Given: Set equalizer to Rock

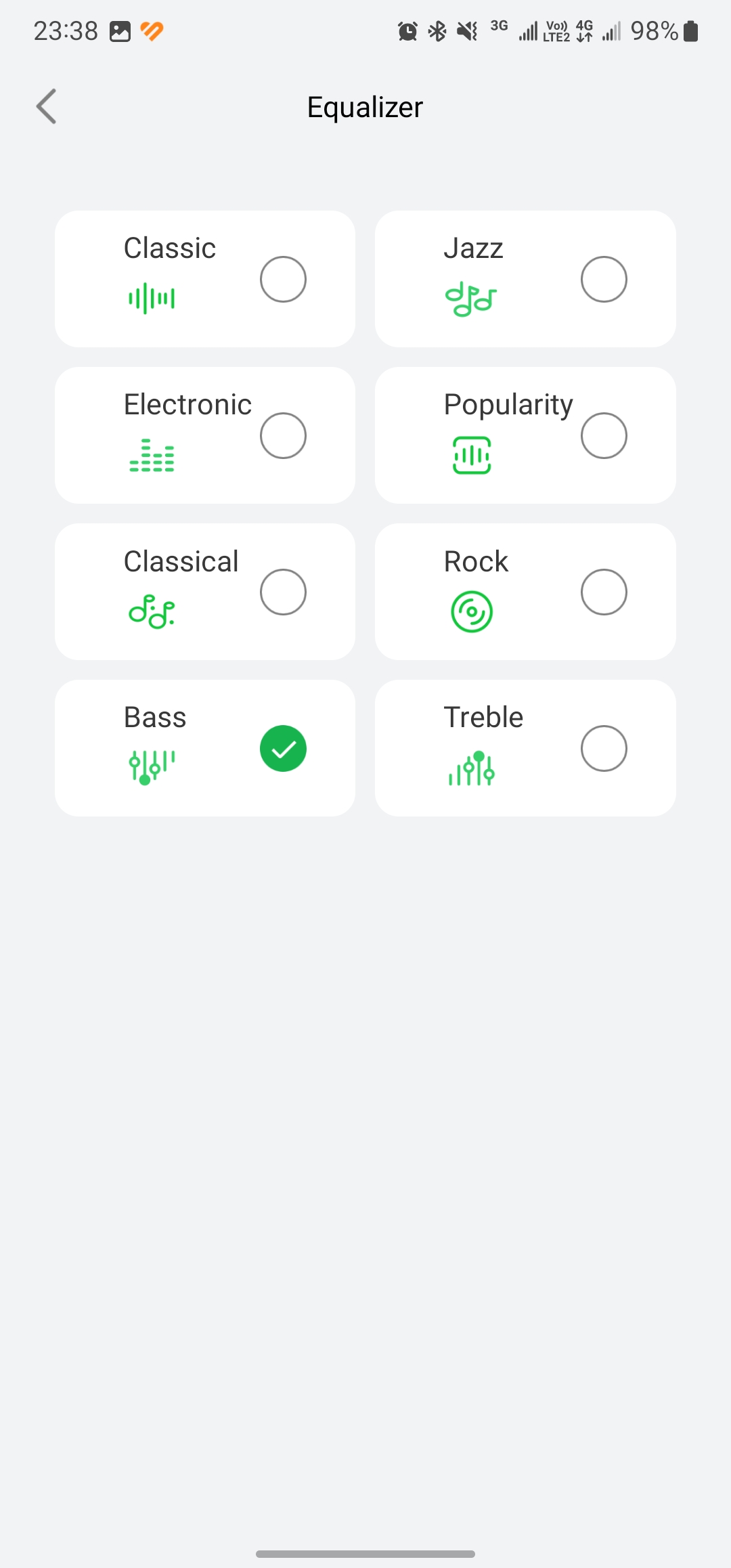Looking at the screenshot, I should click(x=603, y=592).
